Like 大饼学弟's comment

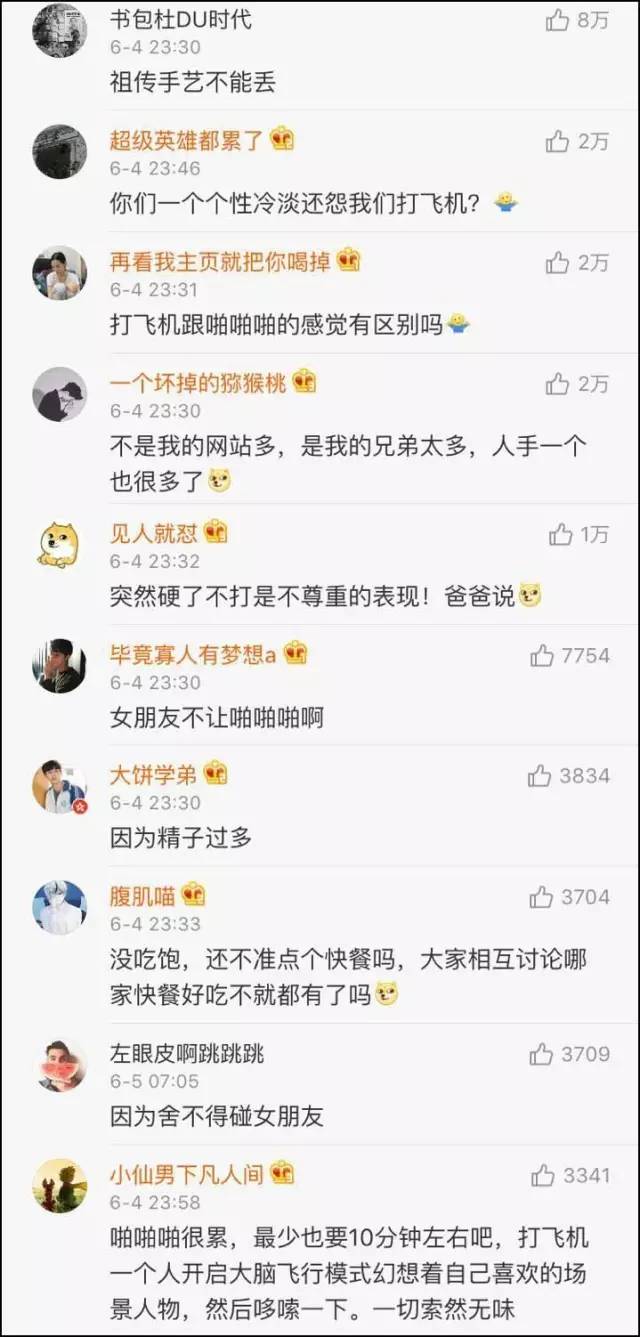540,776
